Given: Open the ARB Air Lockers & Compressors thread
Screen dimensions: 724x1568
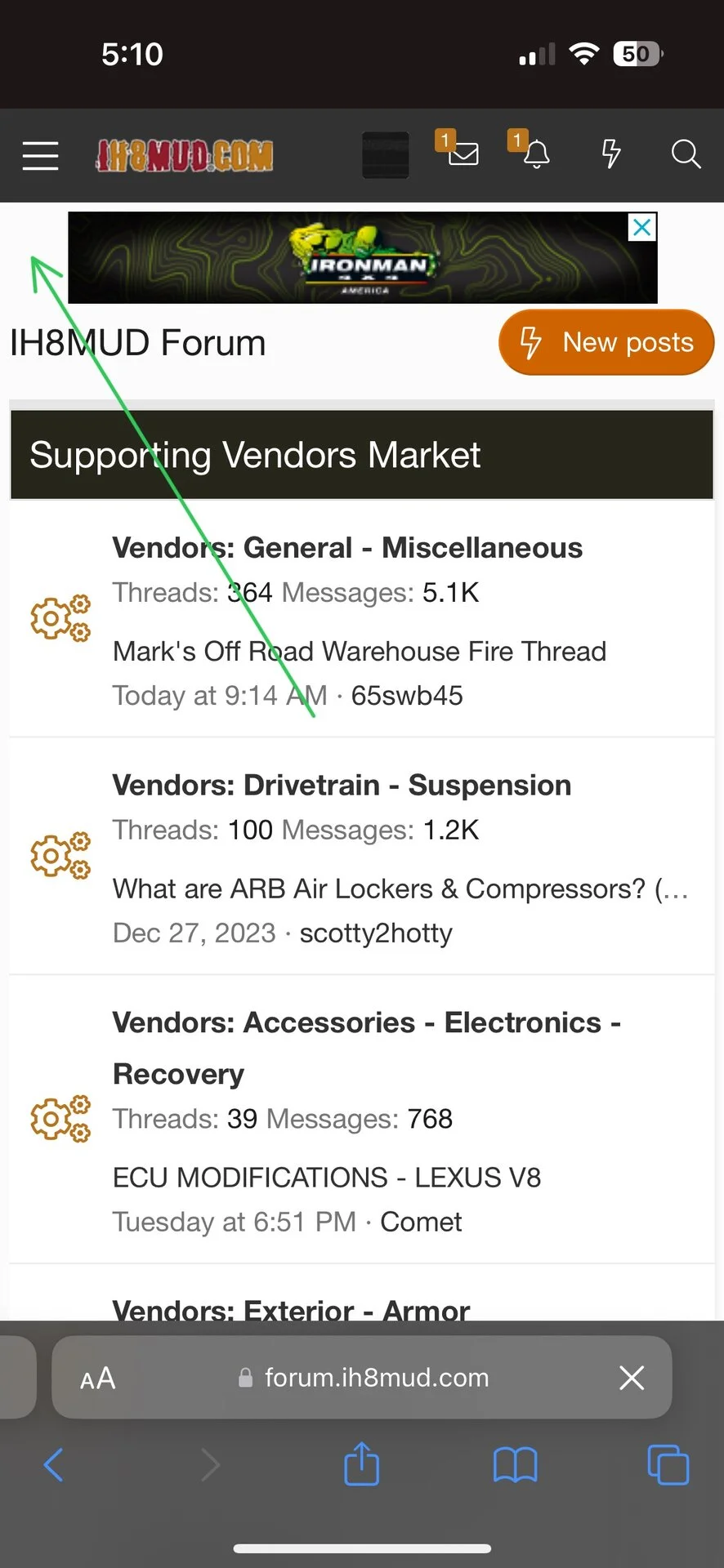Looking at the screenshot, I should coord(399,889).
